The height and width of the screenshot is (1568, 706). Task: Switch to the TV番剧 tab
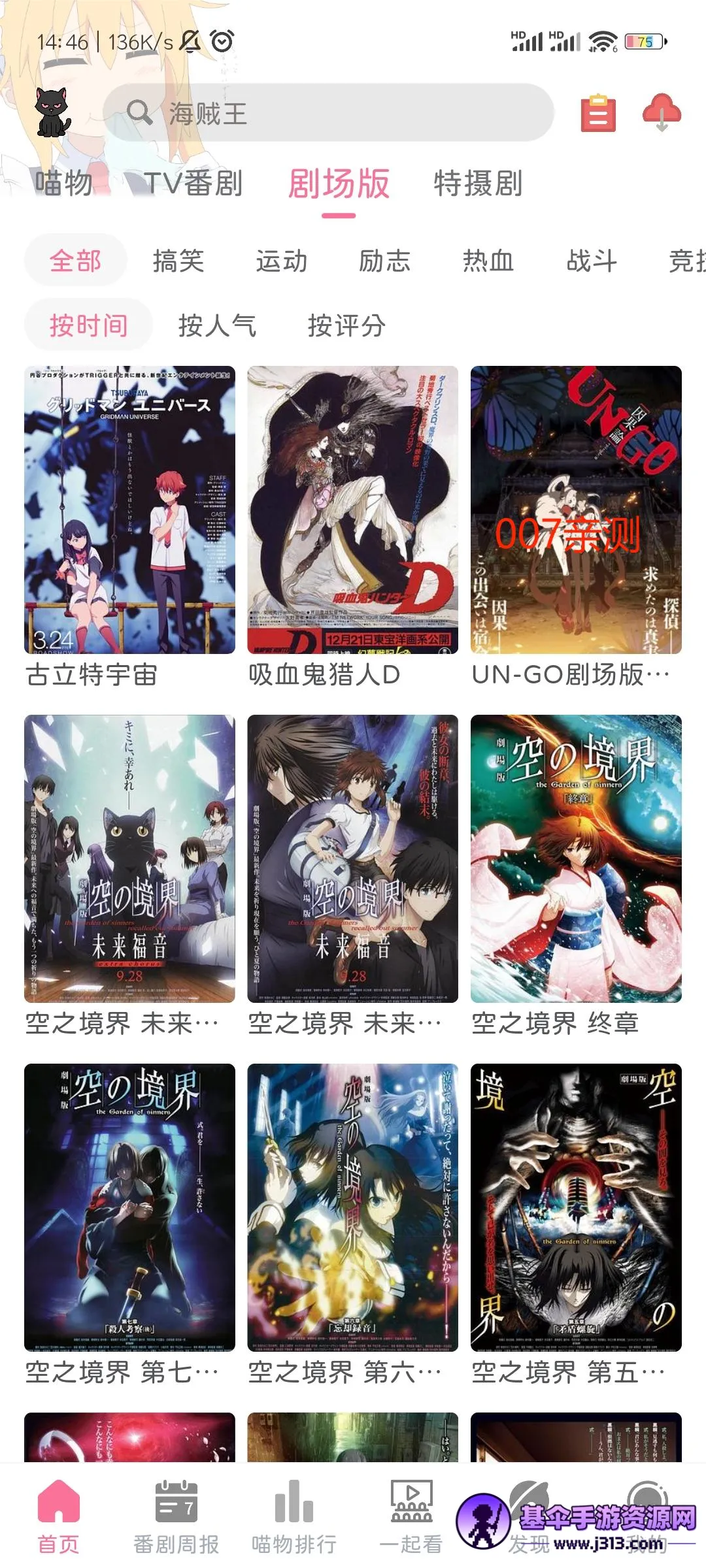[x=193, y=183]
